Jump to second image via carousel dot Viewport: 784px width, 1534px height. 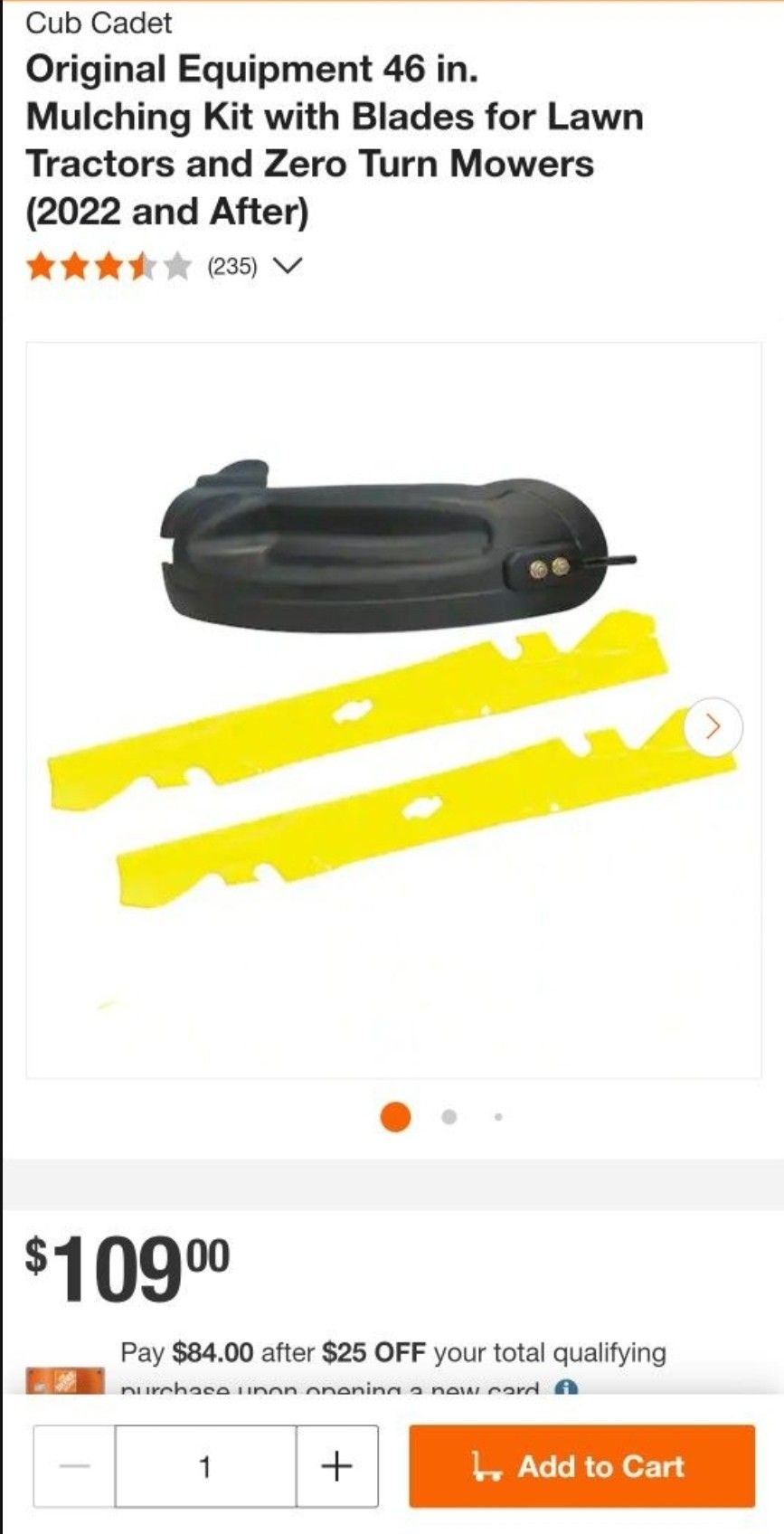coord(449,1117)
